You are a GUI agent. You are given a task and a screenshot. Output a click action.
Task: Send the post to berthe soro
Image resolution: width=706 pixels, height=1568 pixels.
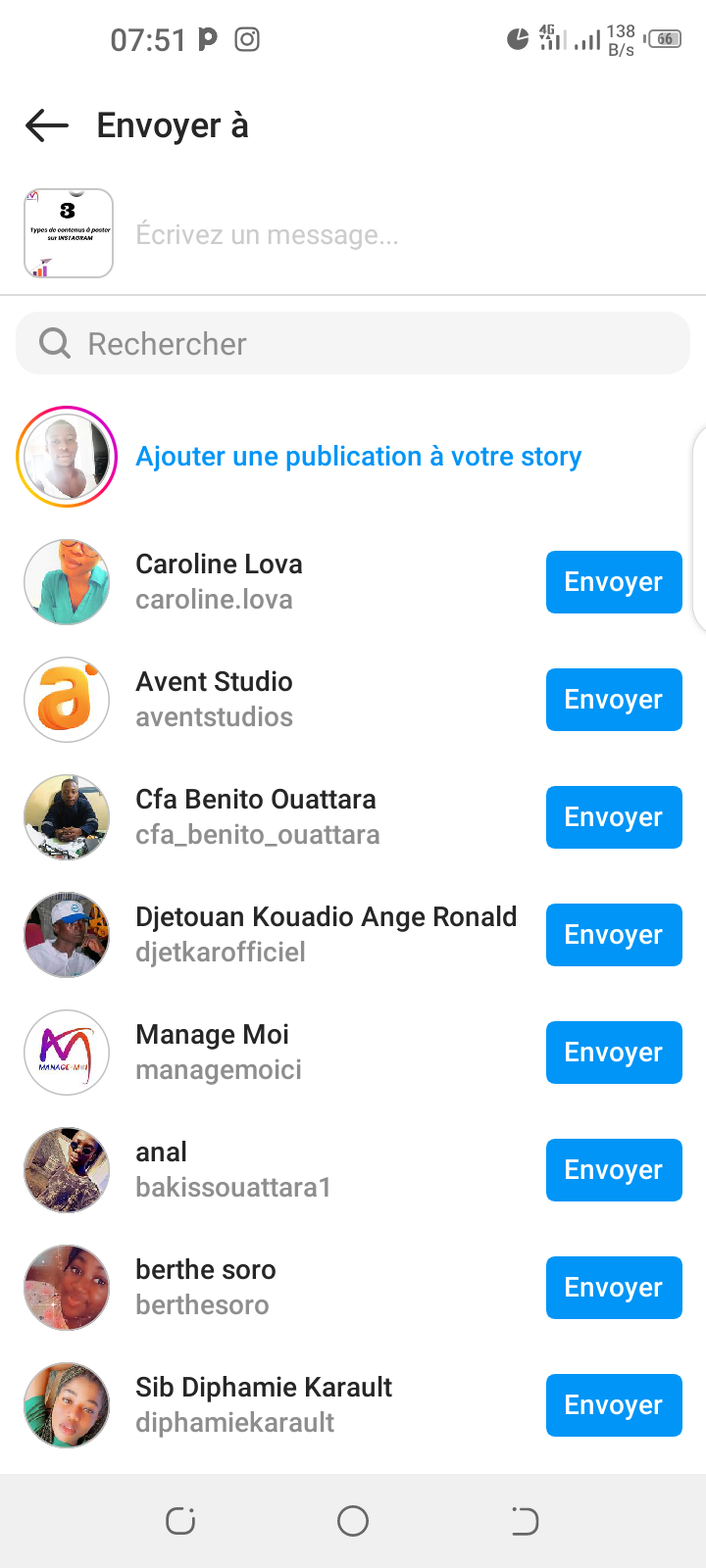pyautogui.click(x=613, y=1288)
